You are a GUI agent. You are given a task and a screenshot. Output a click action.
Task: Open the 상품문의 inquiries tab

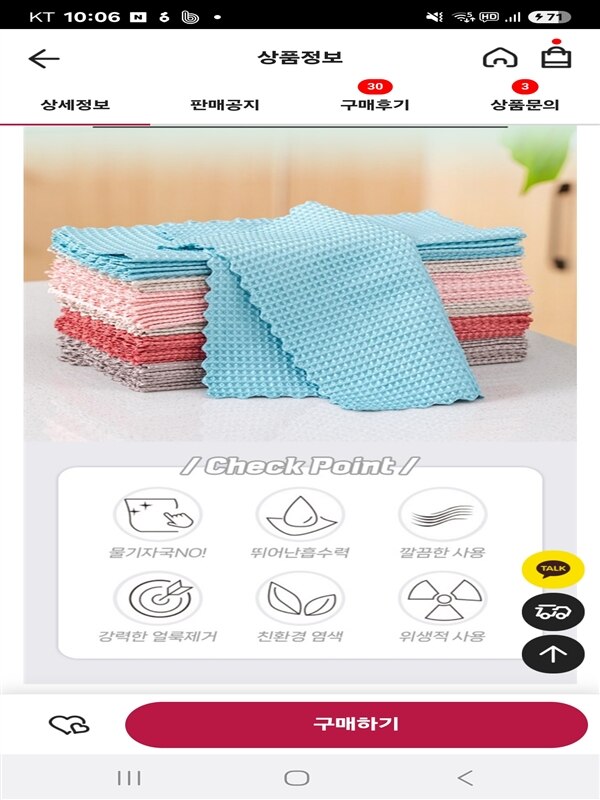[525, 104]
